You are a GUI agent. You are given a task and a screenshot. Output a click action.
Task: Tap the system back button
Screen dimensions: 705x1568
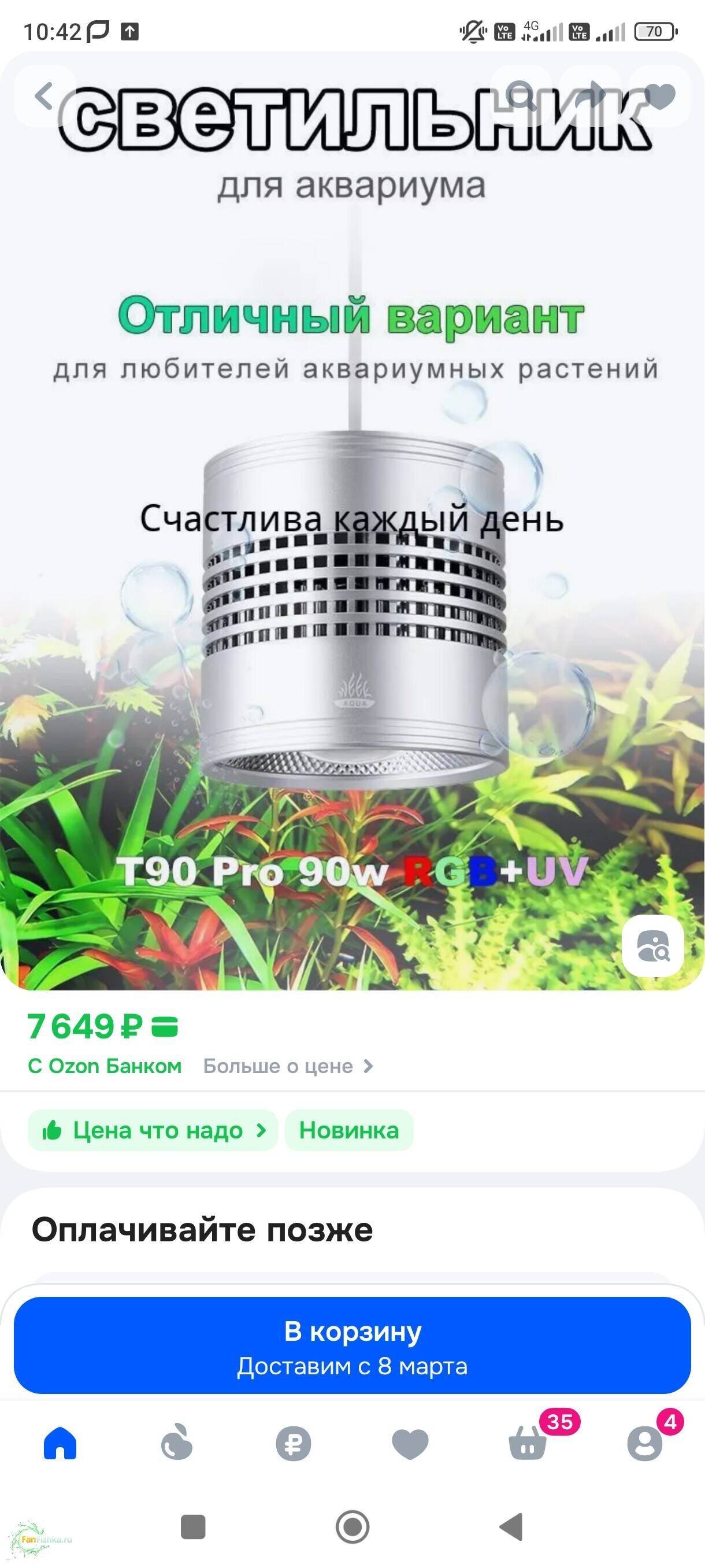[x=511, y=1526]
